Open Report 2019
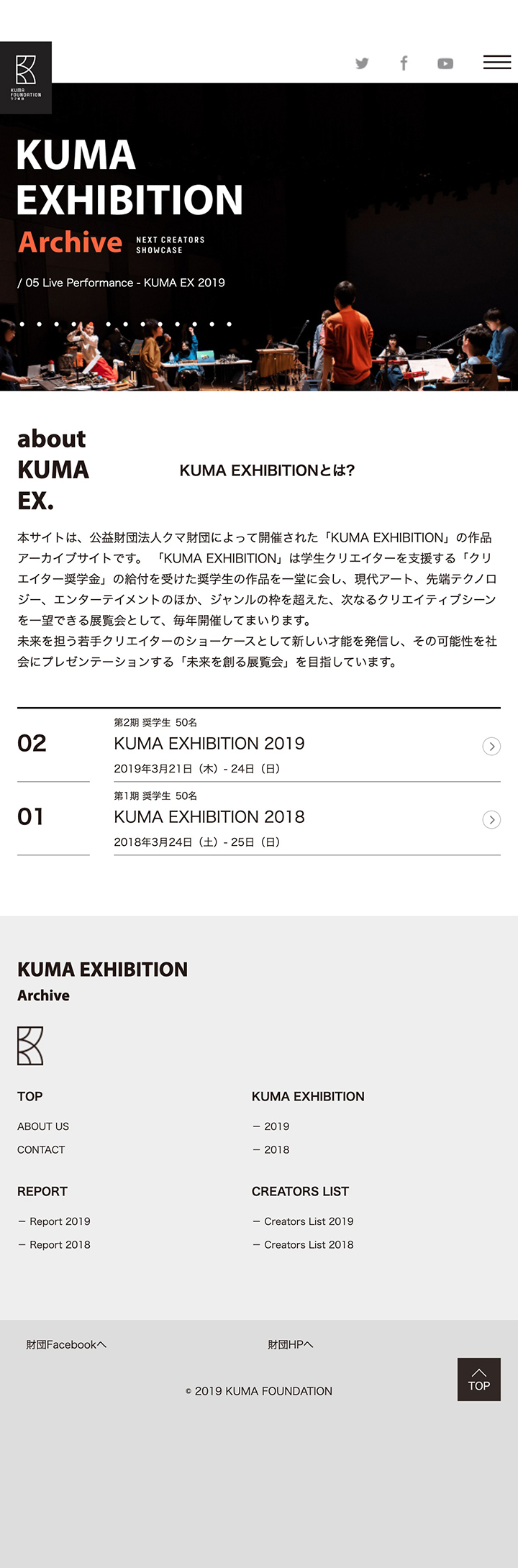The image size is (518, 1568). (60, 1221)
